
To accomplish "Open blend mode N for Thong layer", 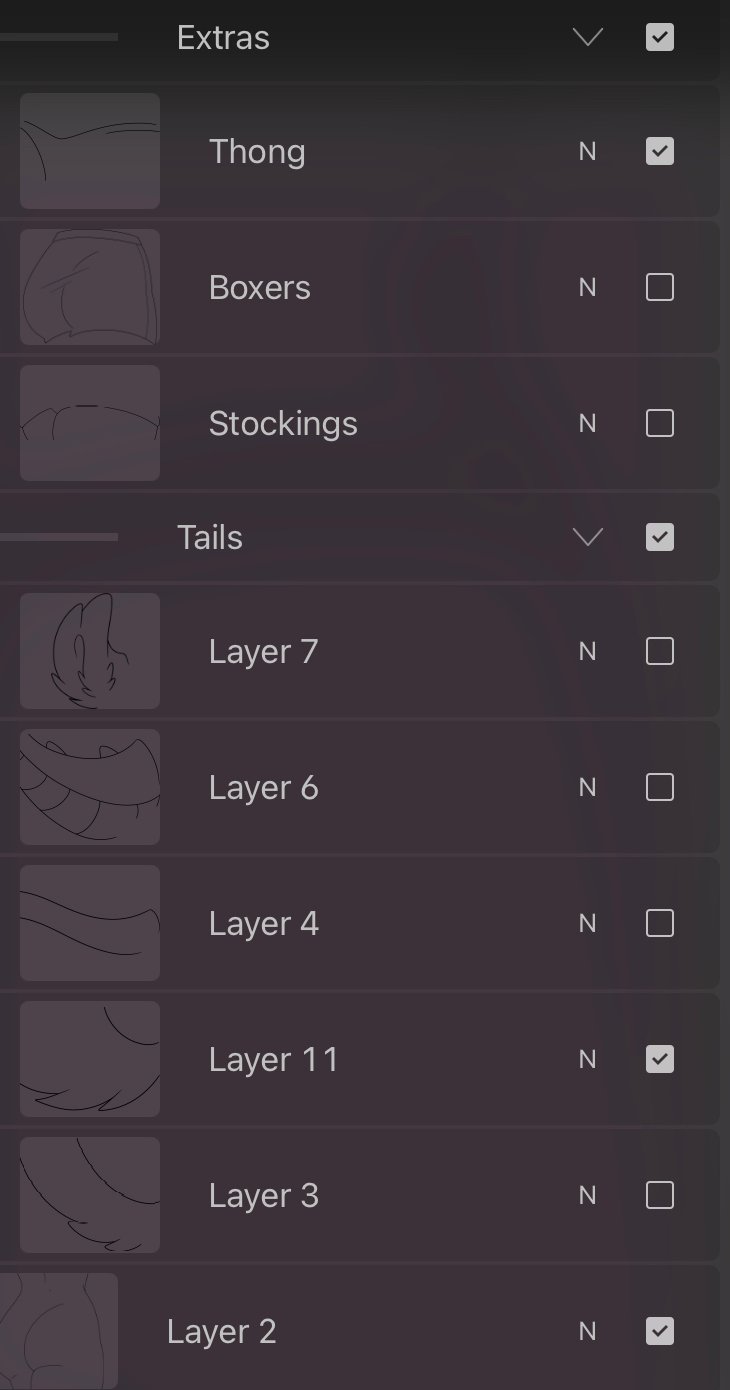I will tap(587, 151).
